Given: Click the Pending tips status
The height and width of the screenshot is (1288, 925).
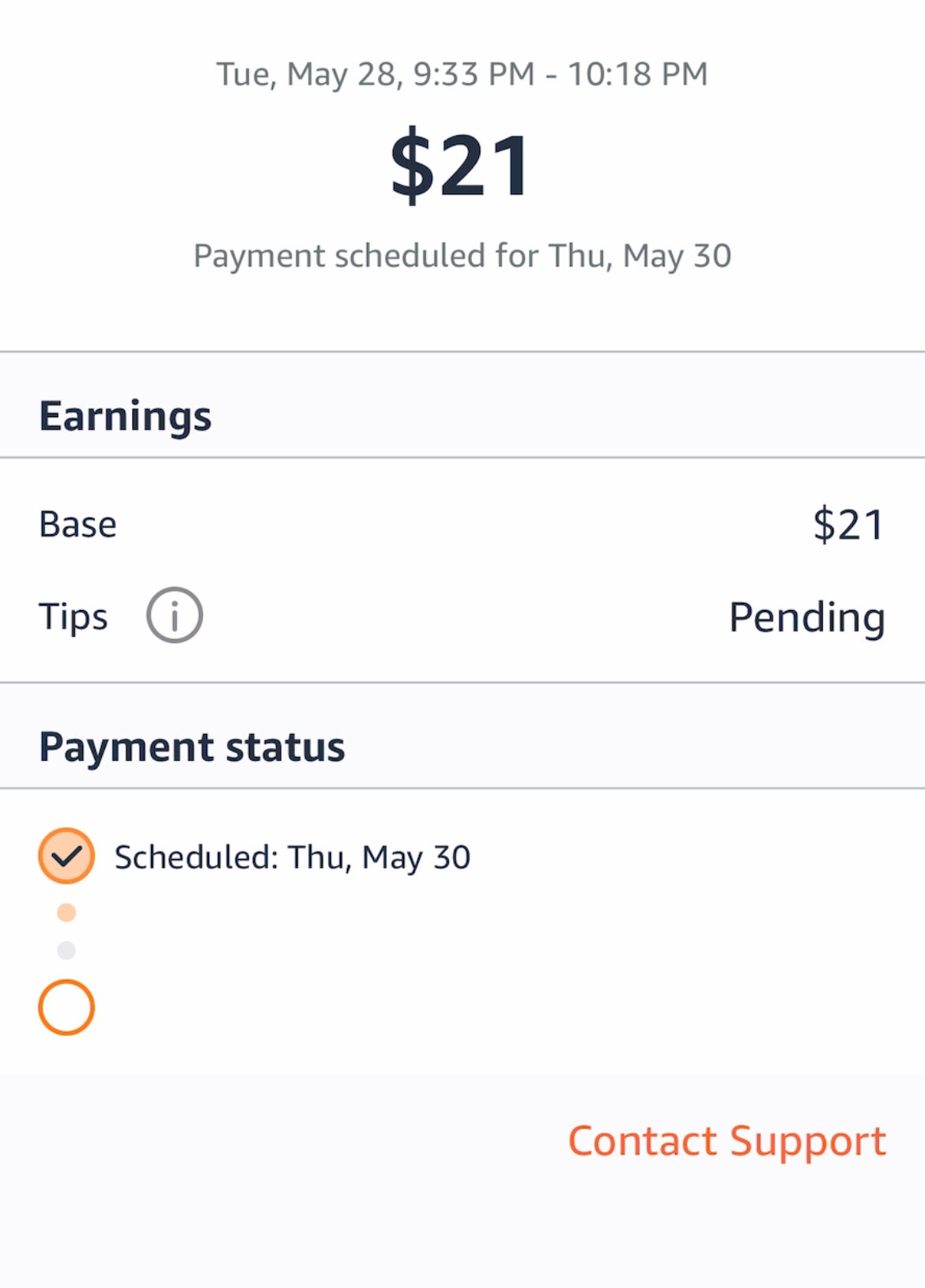Looking at the screenshot, I should [x=807, y=617].
